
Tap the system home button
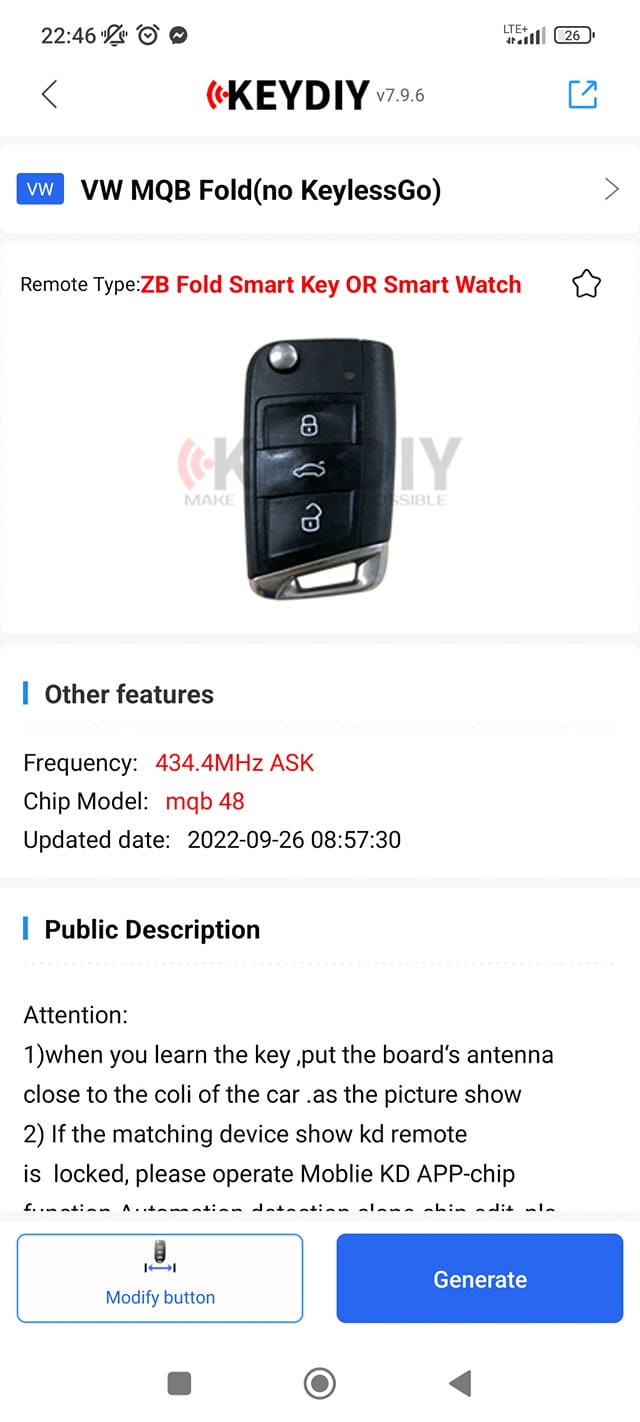click(320, 1383)
